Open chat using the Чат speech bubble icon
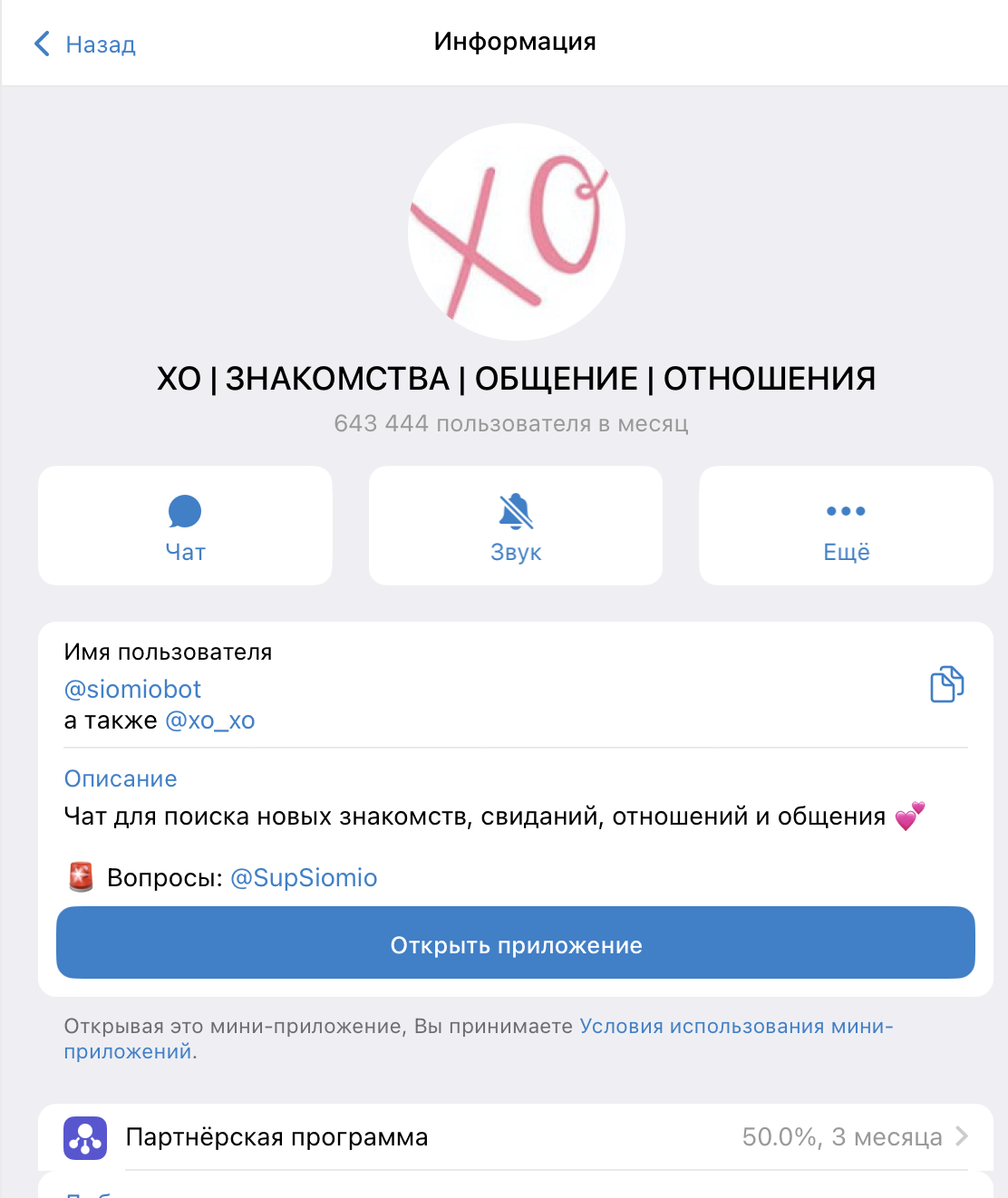 (x=185, y=512)
